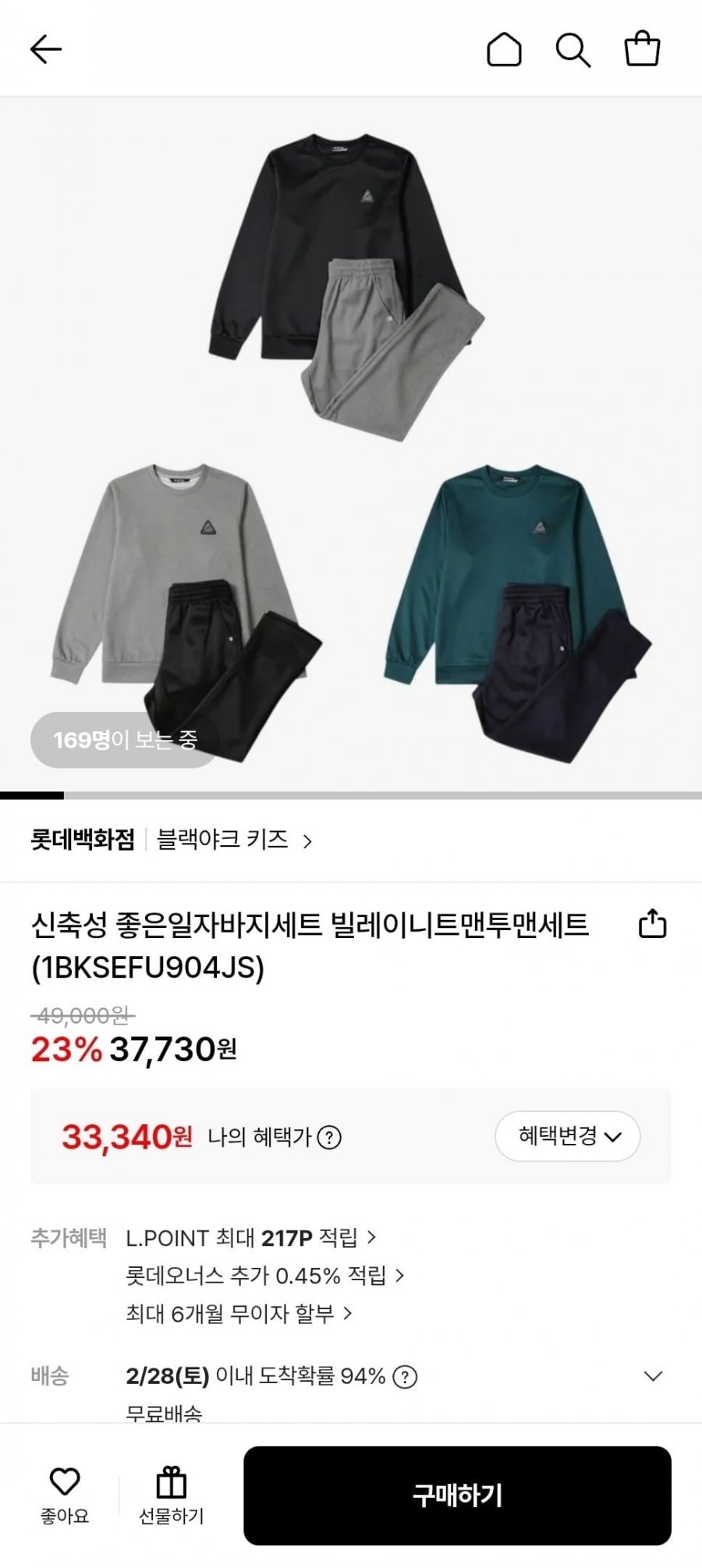Image resolution: width=702 pixels, height=1568 pixels.
Task: Show 나의 혜택가 help info
Action: click(329, 1138)
